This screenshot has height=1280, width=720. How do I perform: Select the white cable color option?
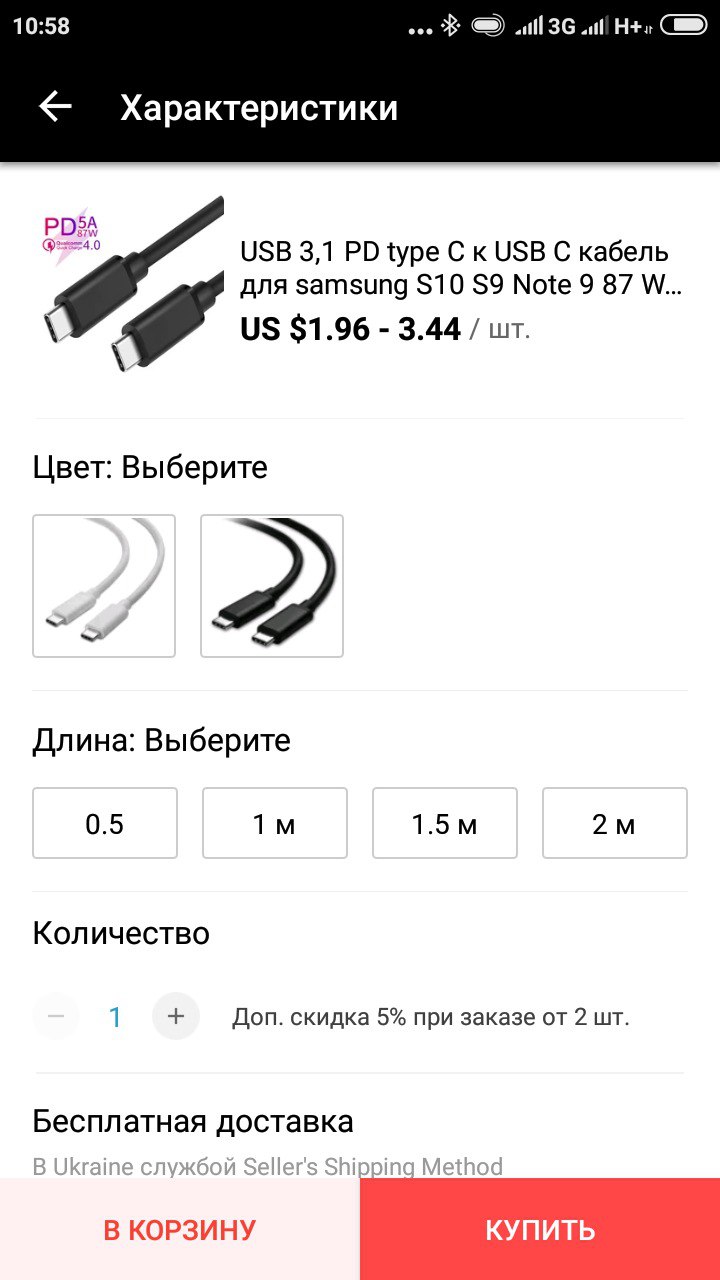click(x=104, y=586)
